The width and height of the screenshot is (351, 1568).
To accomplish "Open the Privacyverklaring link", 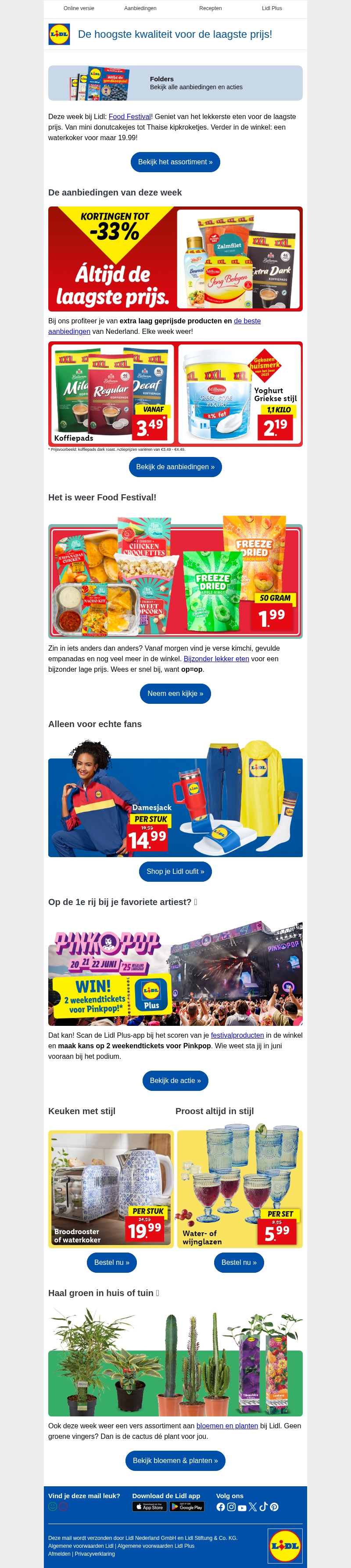I will [94, 1554].
